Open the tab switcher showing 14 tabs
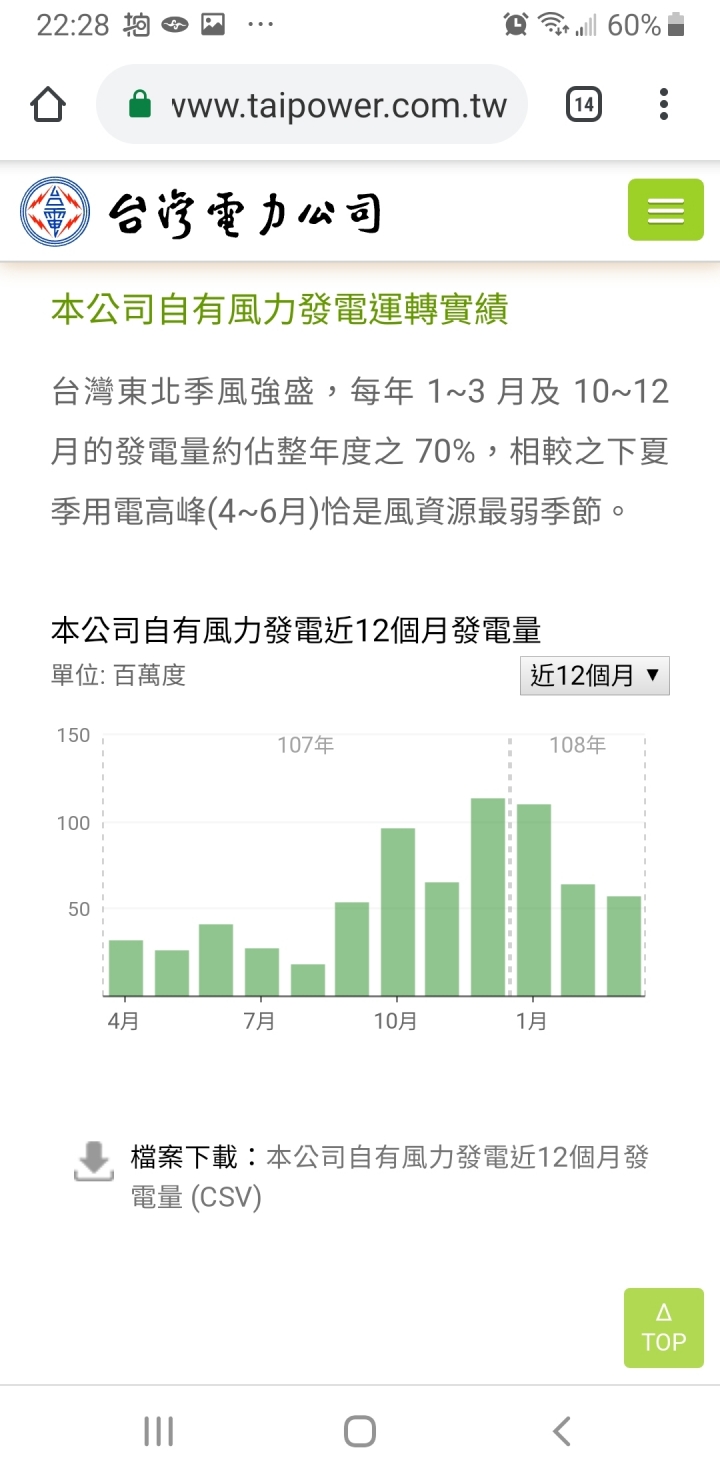 (x=584, y=104)
